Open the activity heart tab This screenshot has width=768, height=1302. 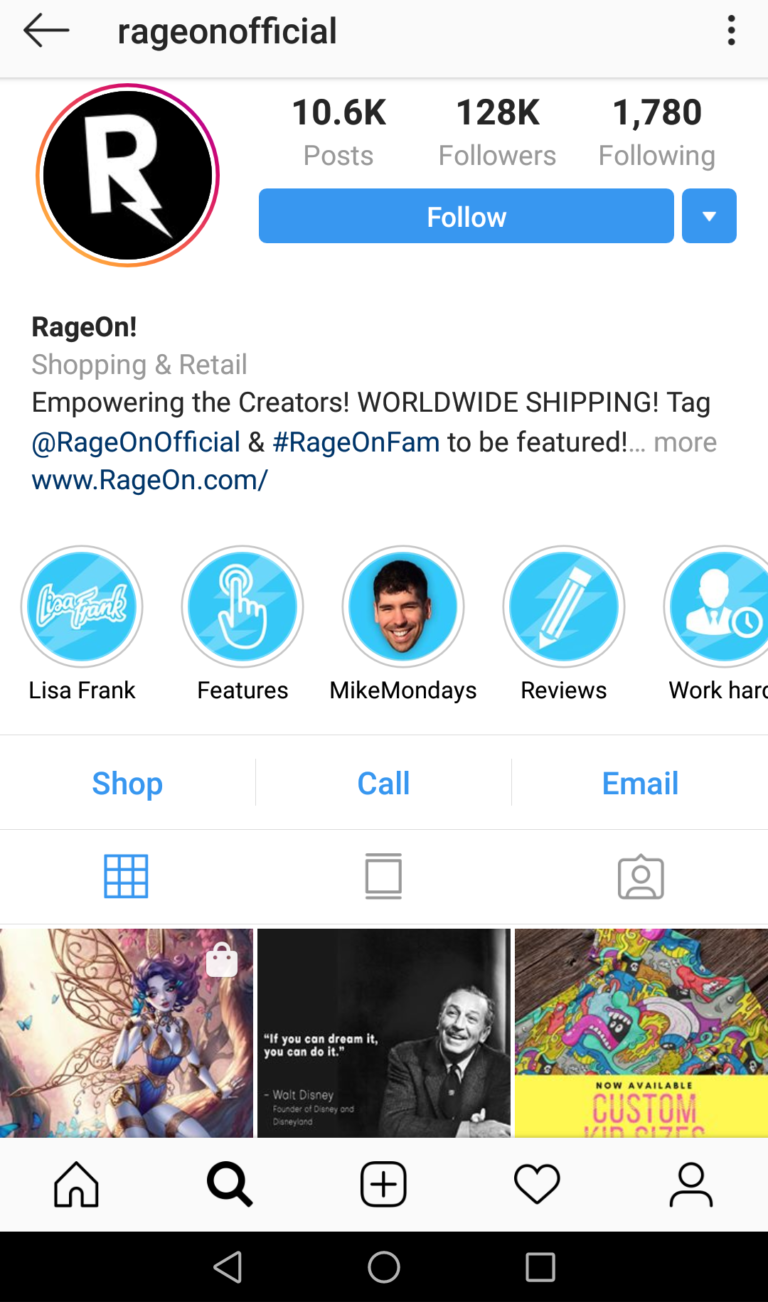pyautogui.click(x=537, y=1185)
